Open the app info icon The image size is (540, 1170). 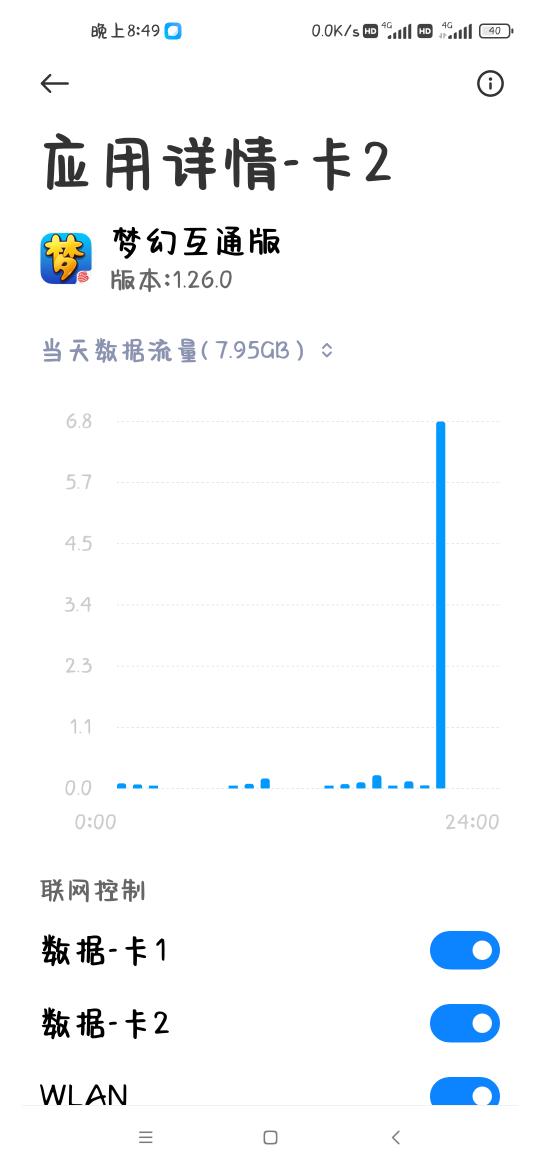pyautogui.click(x=490, y=84)
